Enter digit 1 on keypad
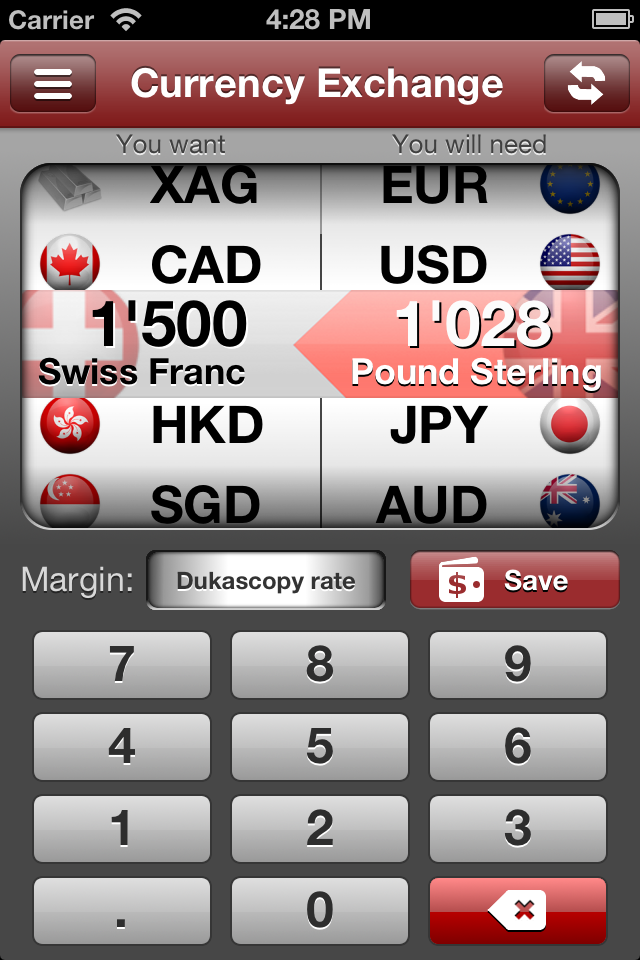 tap(122, 829)
